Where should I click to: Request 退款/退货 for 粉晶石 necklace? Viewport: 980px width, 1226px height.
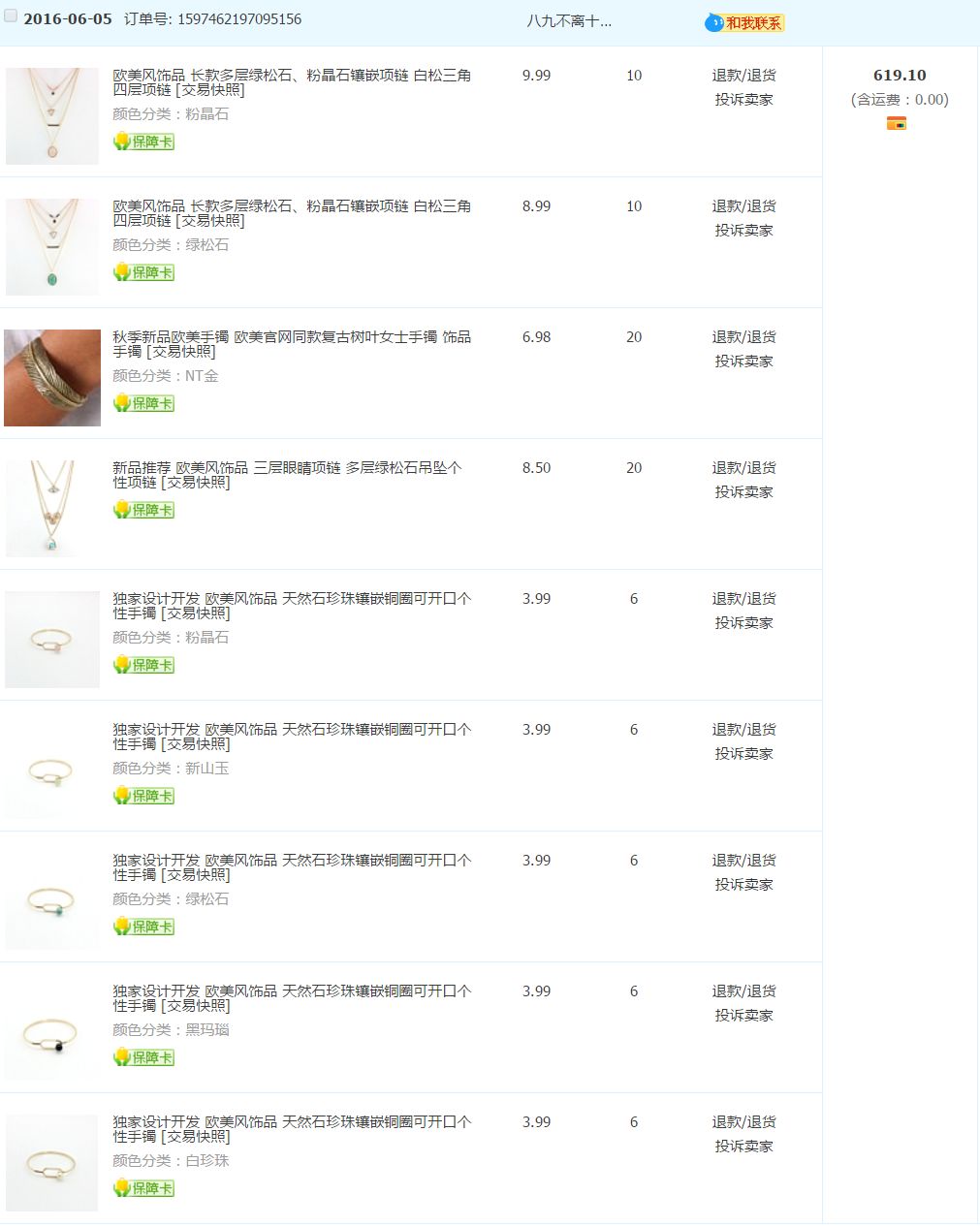743,76
